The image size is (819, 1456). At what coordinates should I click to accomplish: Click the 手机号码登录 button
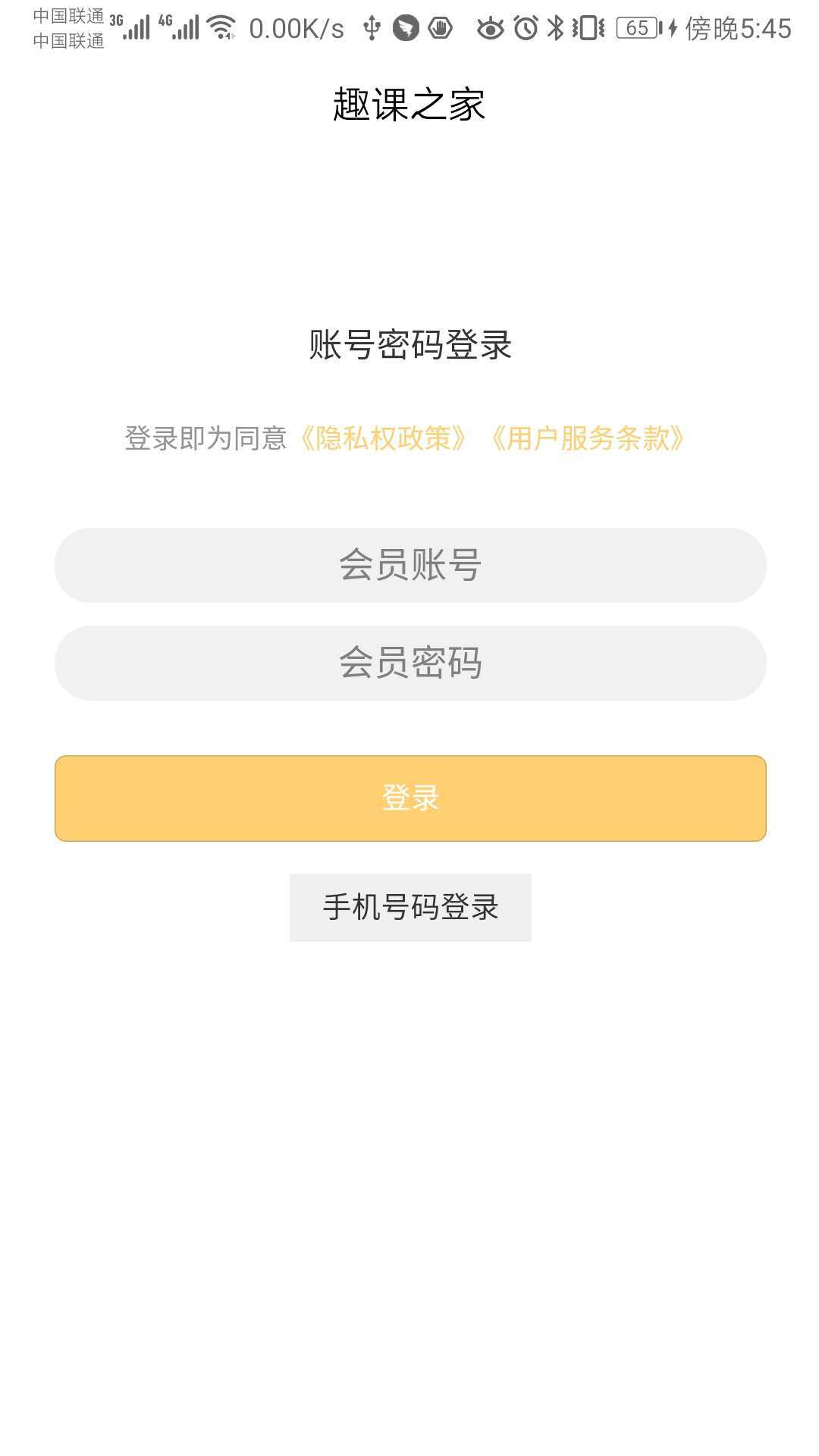click(409, 905)
